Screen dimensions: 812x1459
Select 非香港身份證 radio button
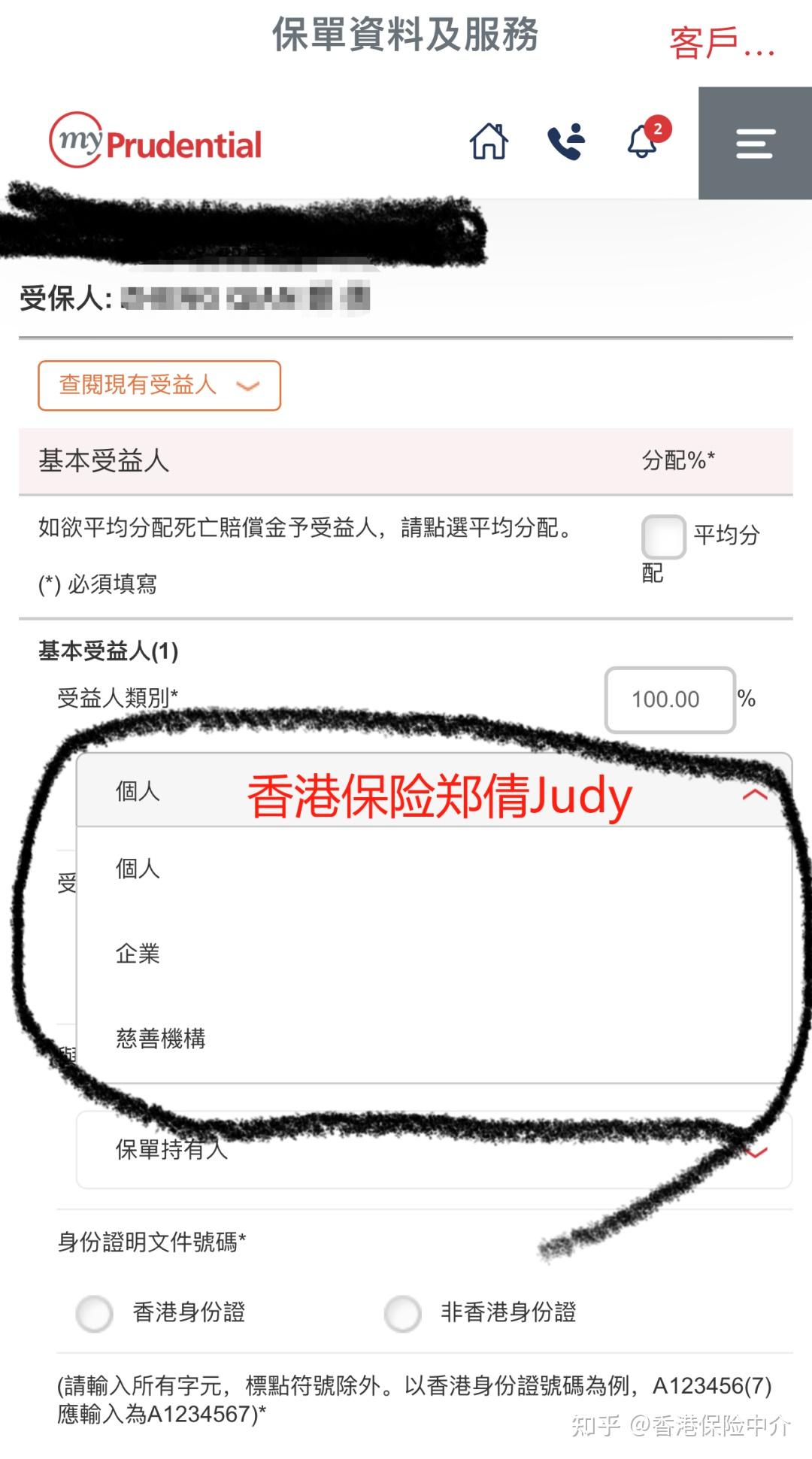pos(403,1313)
